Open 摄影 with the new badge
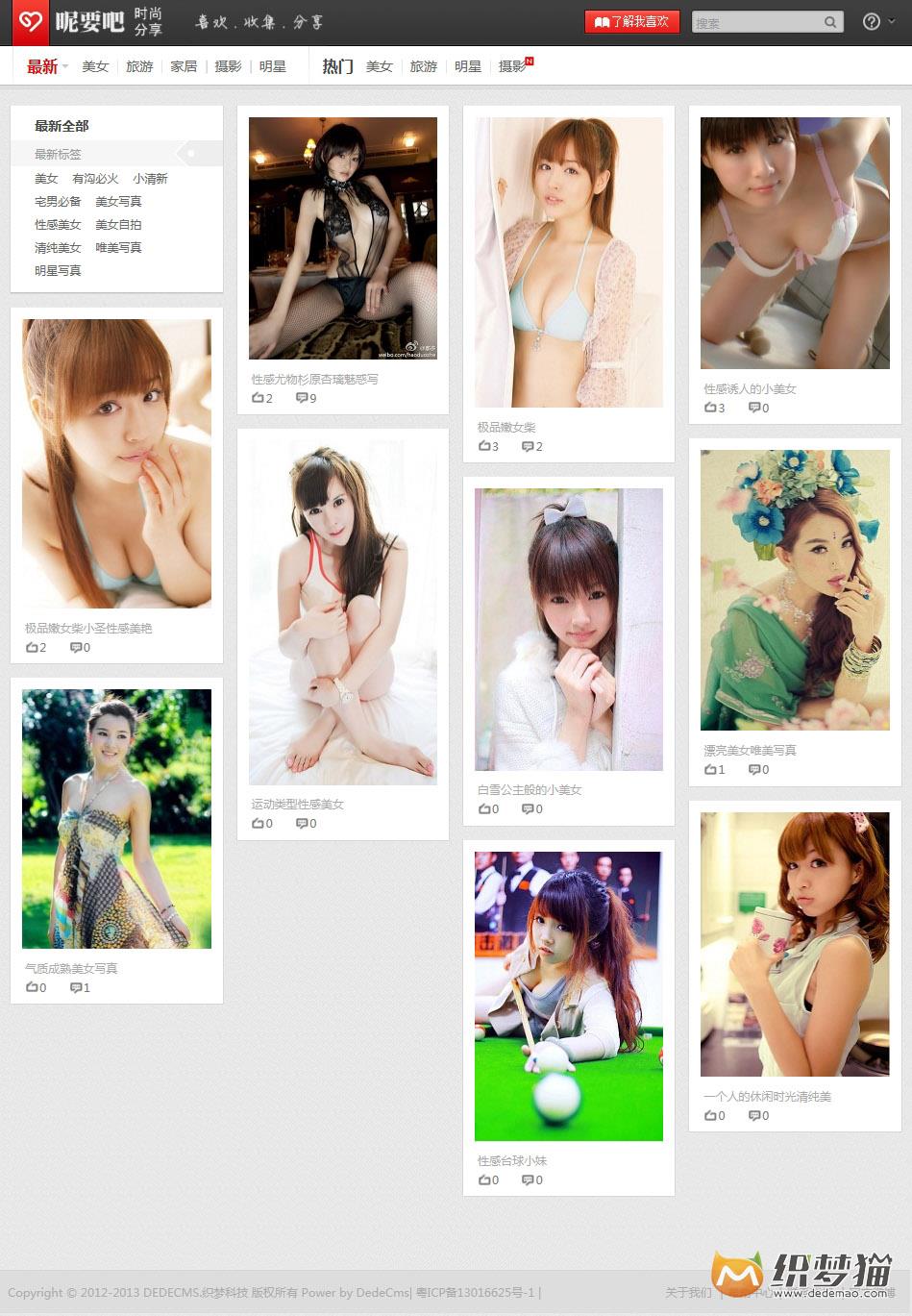 tap(513, 66)
